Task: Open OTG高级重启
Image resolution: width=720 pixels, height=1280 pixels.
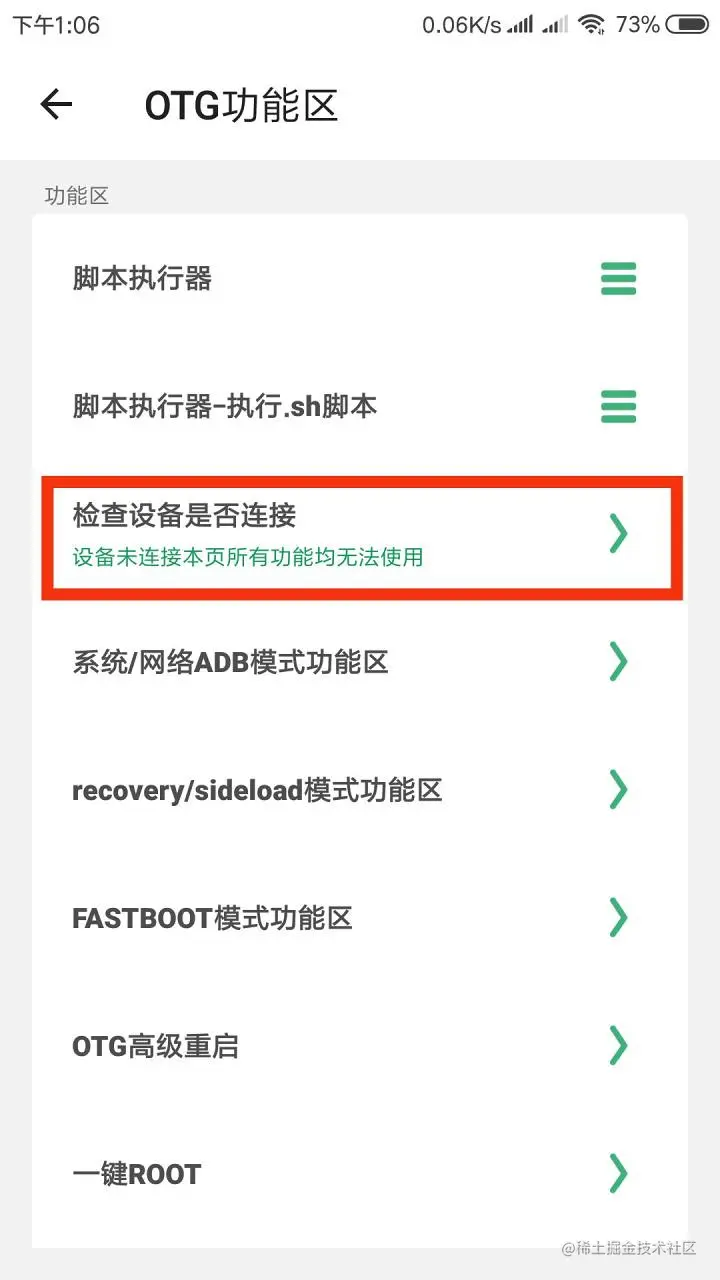Action: pyautogui.click(x=360, y=1046)
